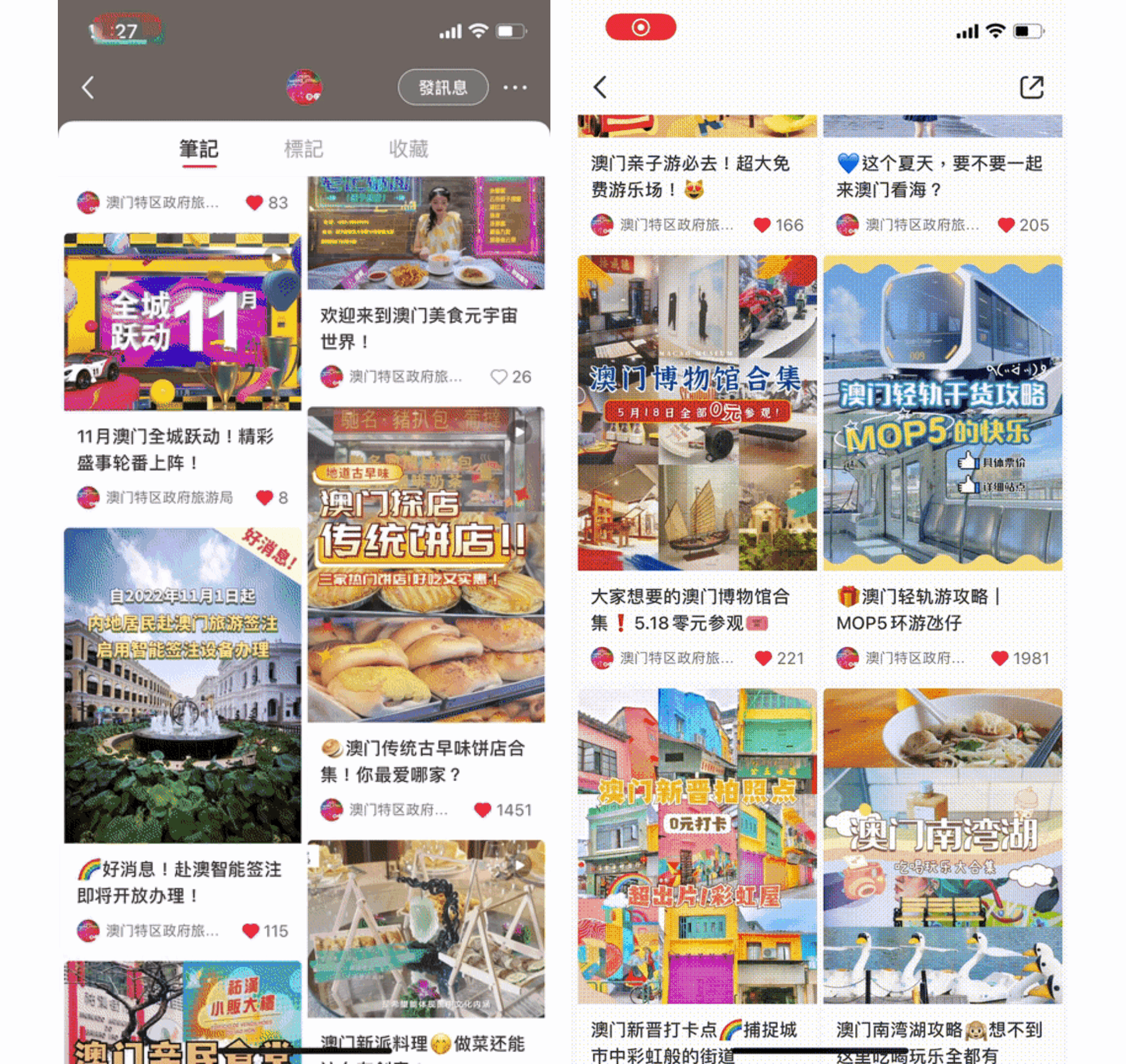The width and height of the screenshot is (1126, 1064).
Task: Open the three-dot overflow menu
Action: [x=514, y=88]
